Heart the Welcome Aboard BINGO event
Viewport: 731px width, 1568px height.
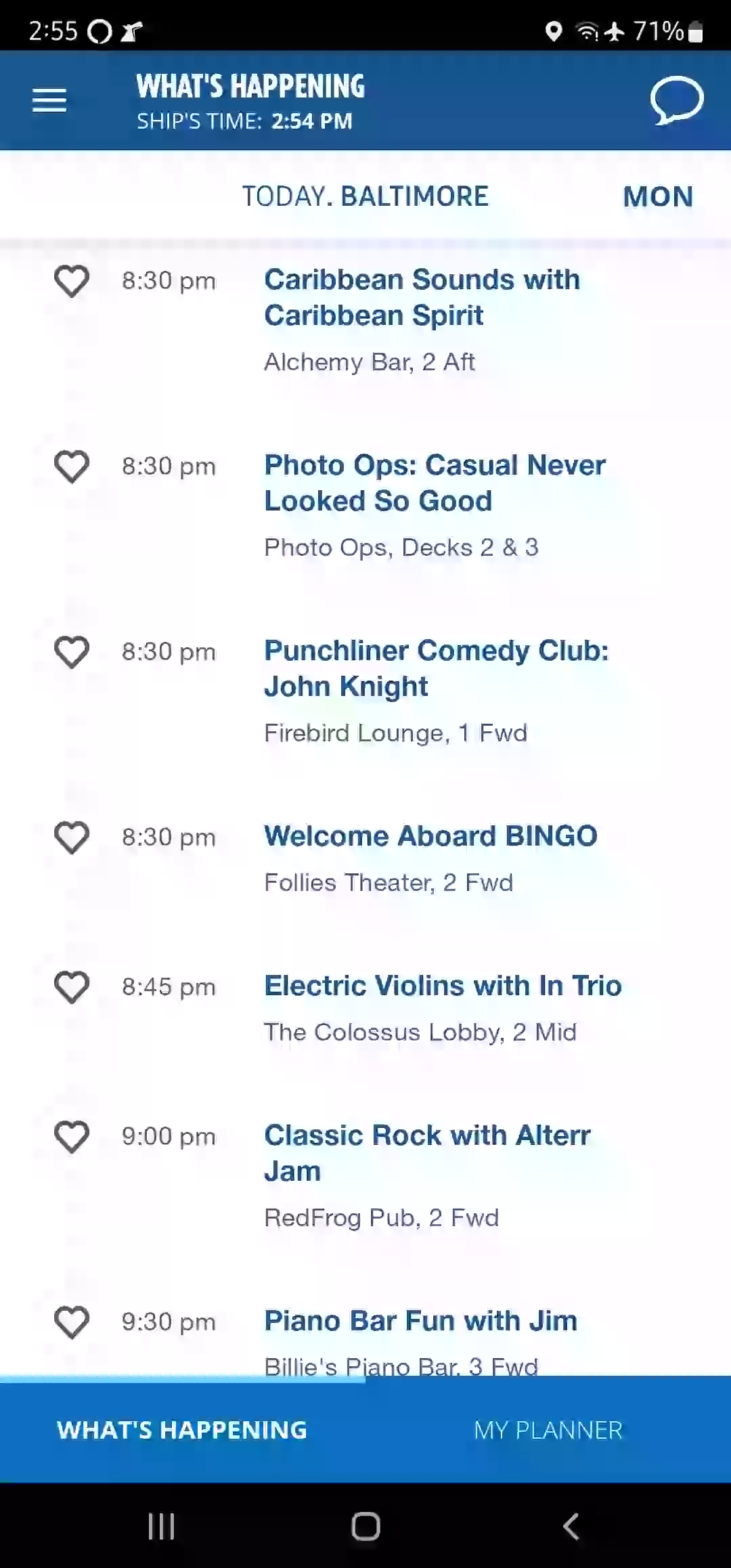(x=72, y=837)
